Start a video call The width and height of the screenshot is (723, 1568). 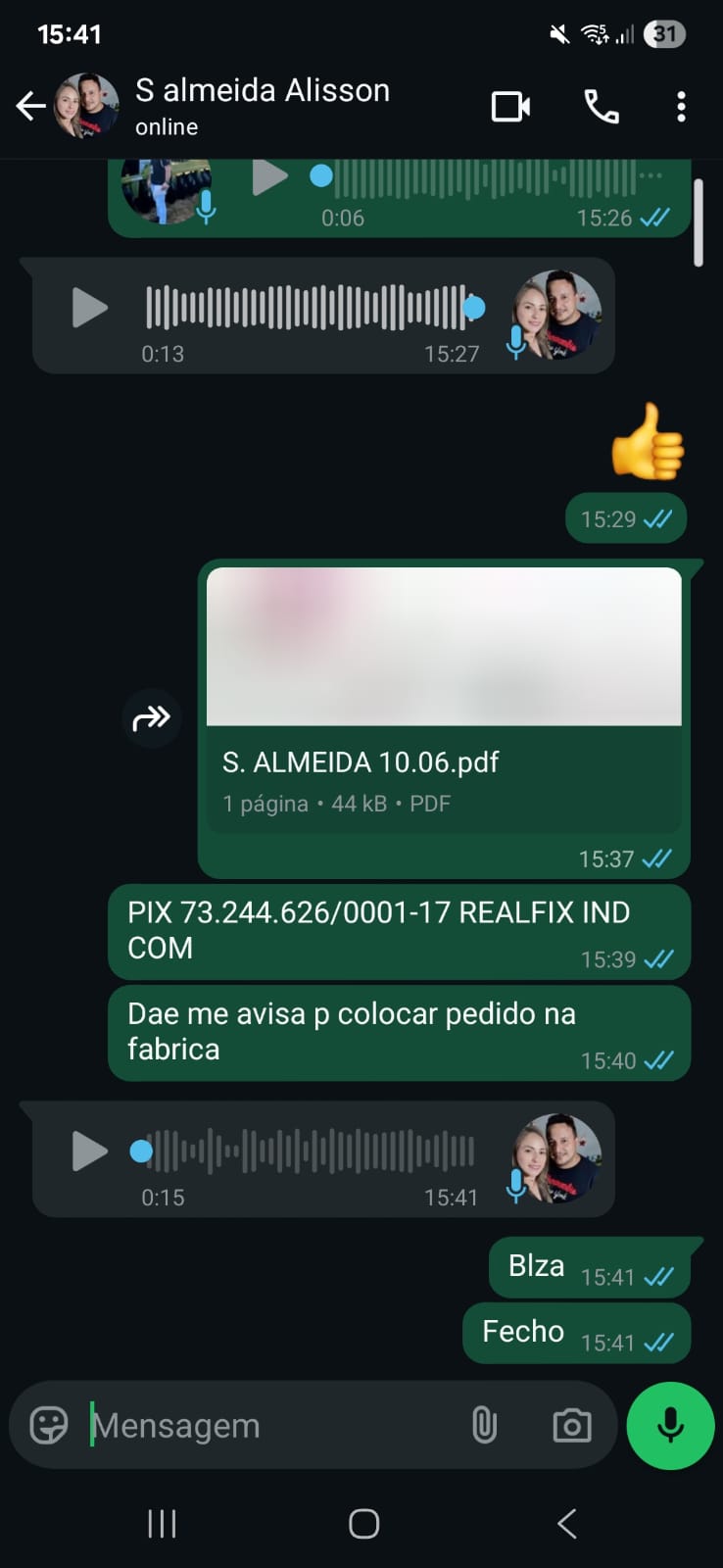click(510, 106)
